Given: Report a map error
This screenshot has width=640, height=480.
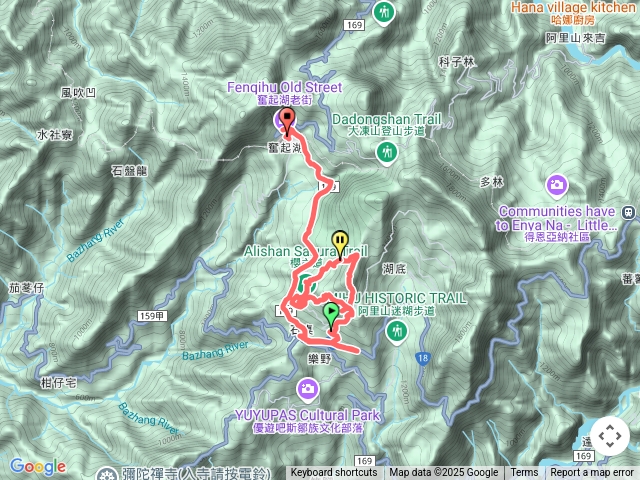Looking at the screenshot, I should pyautogui.click(x=591, y=473).
